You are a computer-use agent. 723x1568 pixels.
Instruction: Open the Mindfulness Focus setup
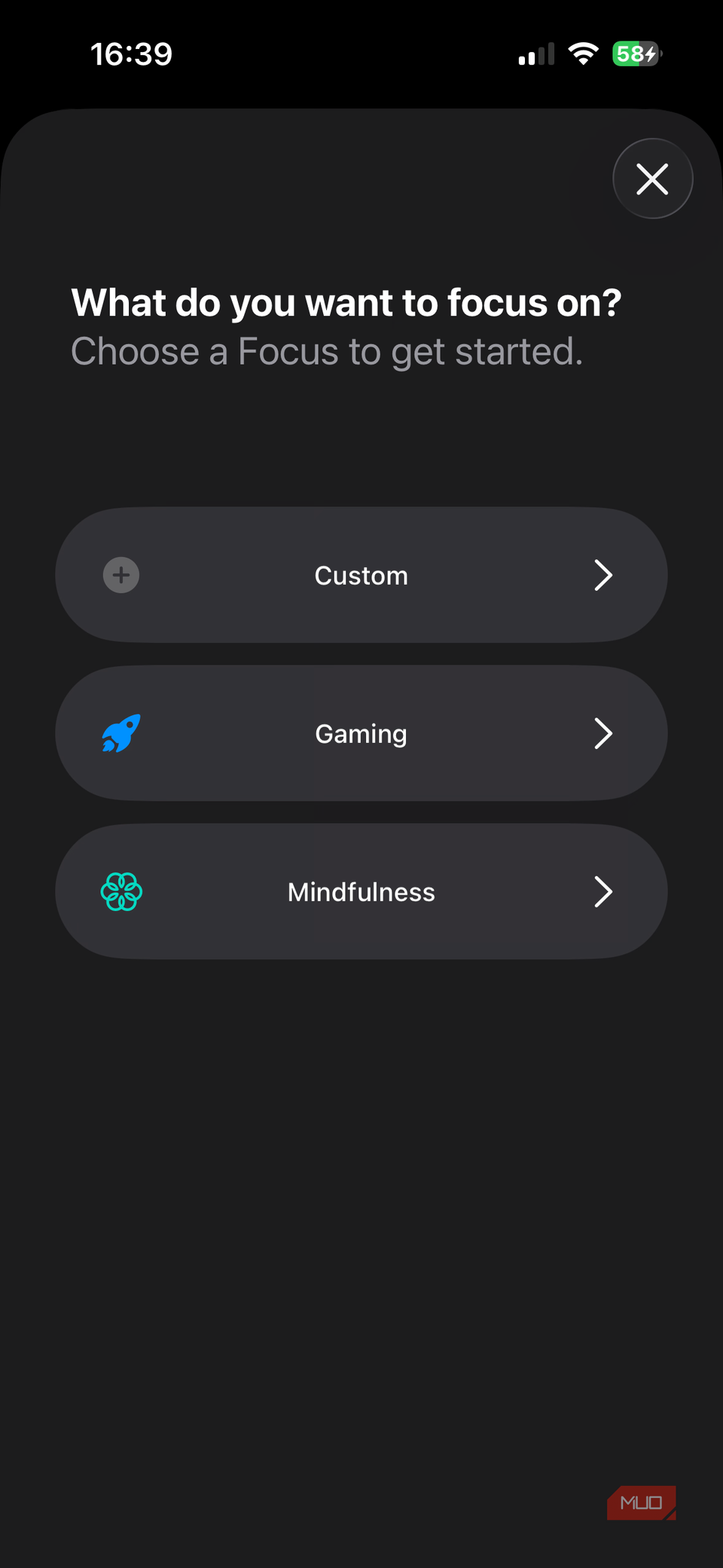(361, 891)
